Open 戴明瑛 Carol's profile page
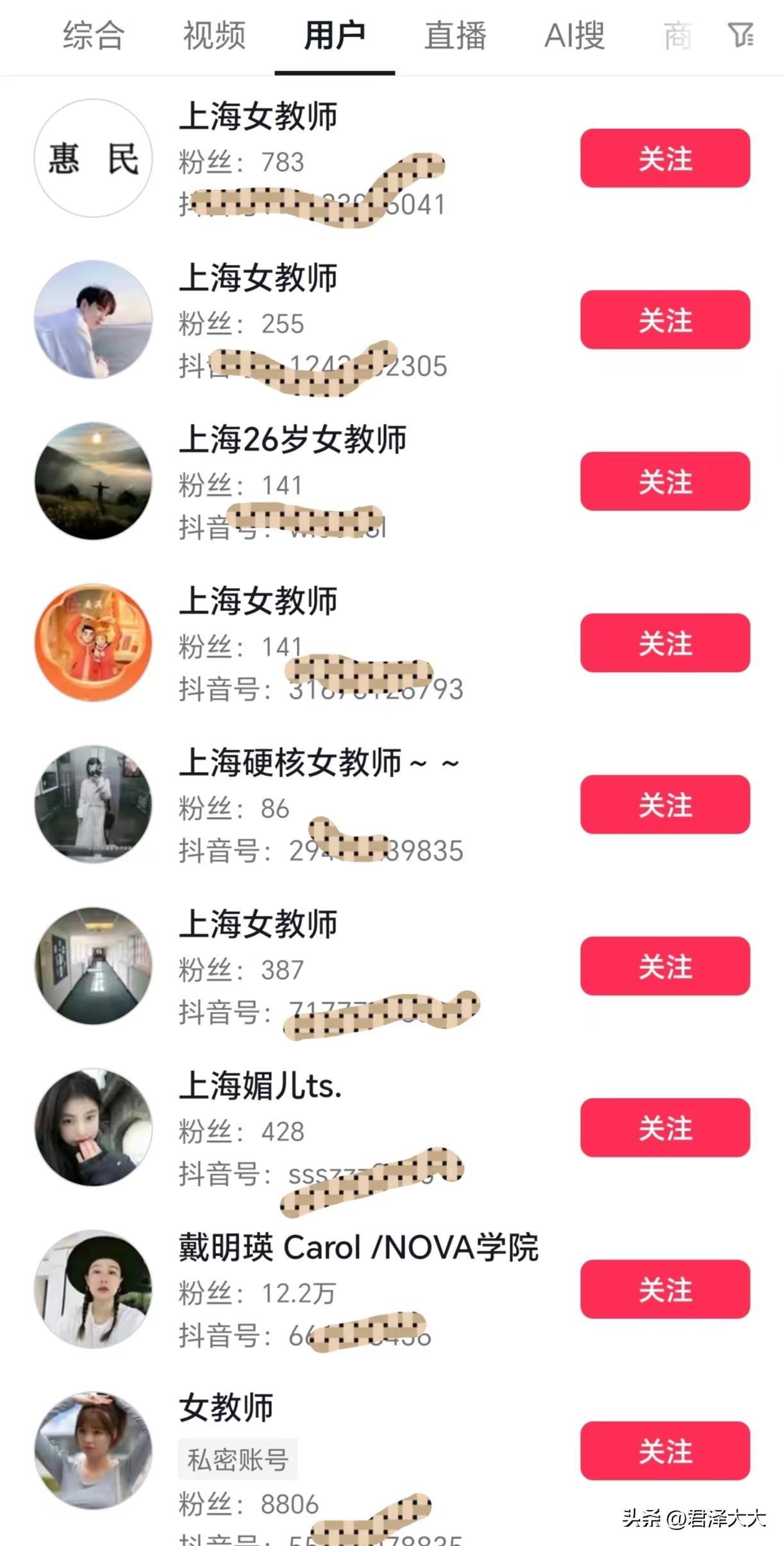 358,1248
